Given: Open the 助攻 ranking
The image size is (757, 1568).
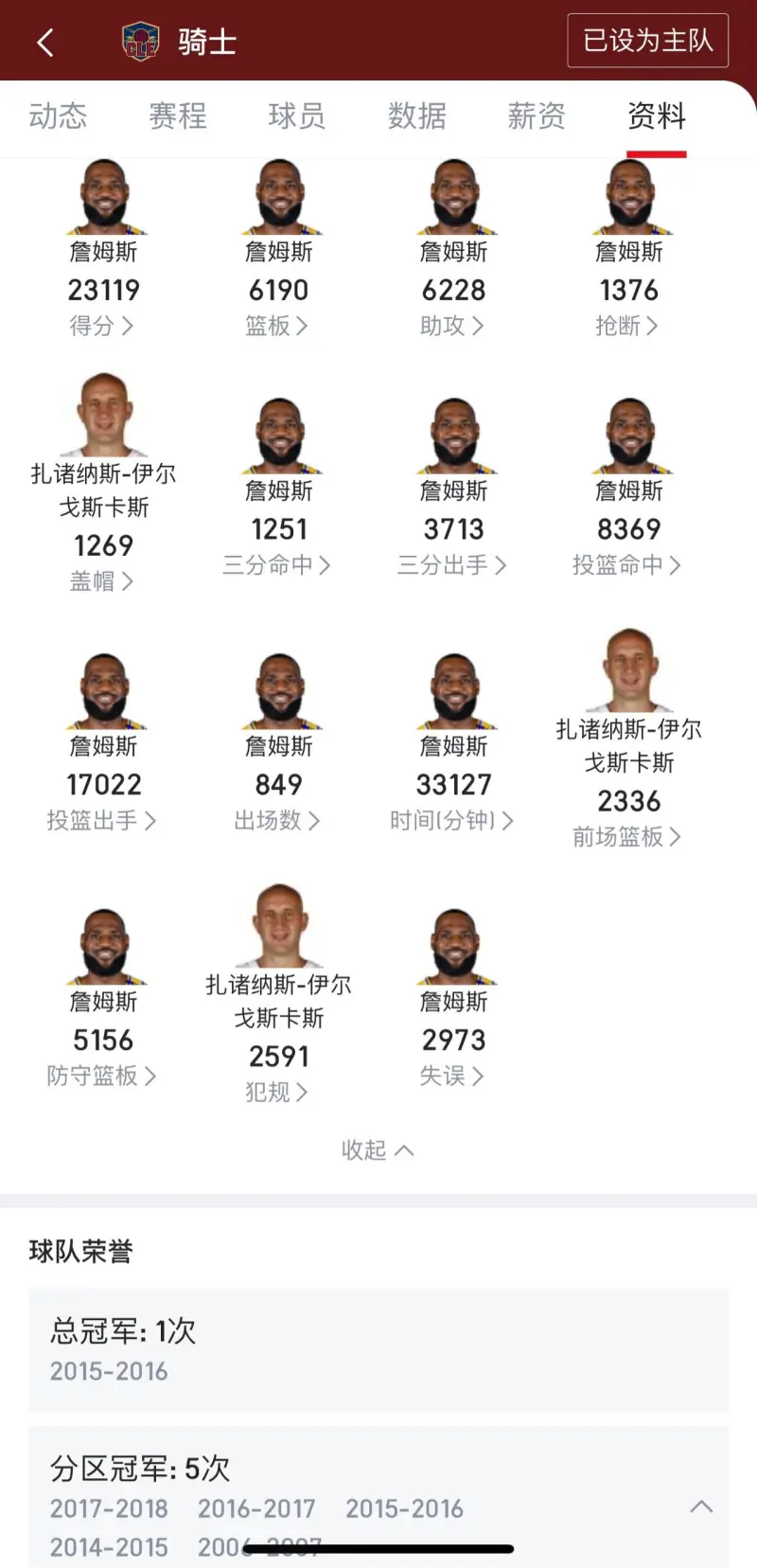Looking at the screenshot, I should (452, 326).
